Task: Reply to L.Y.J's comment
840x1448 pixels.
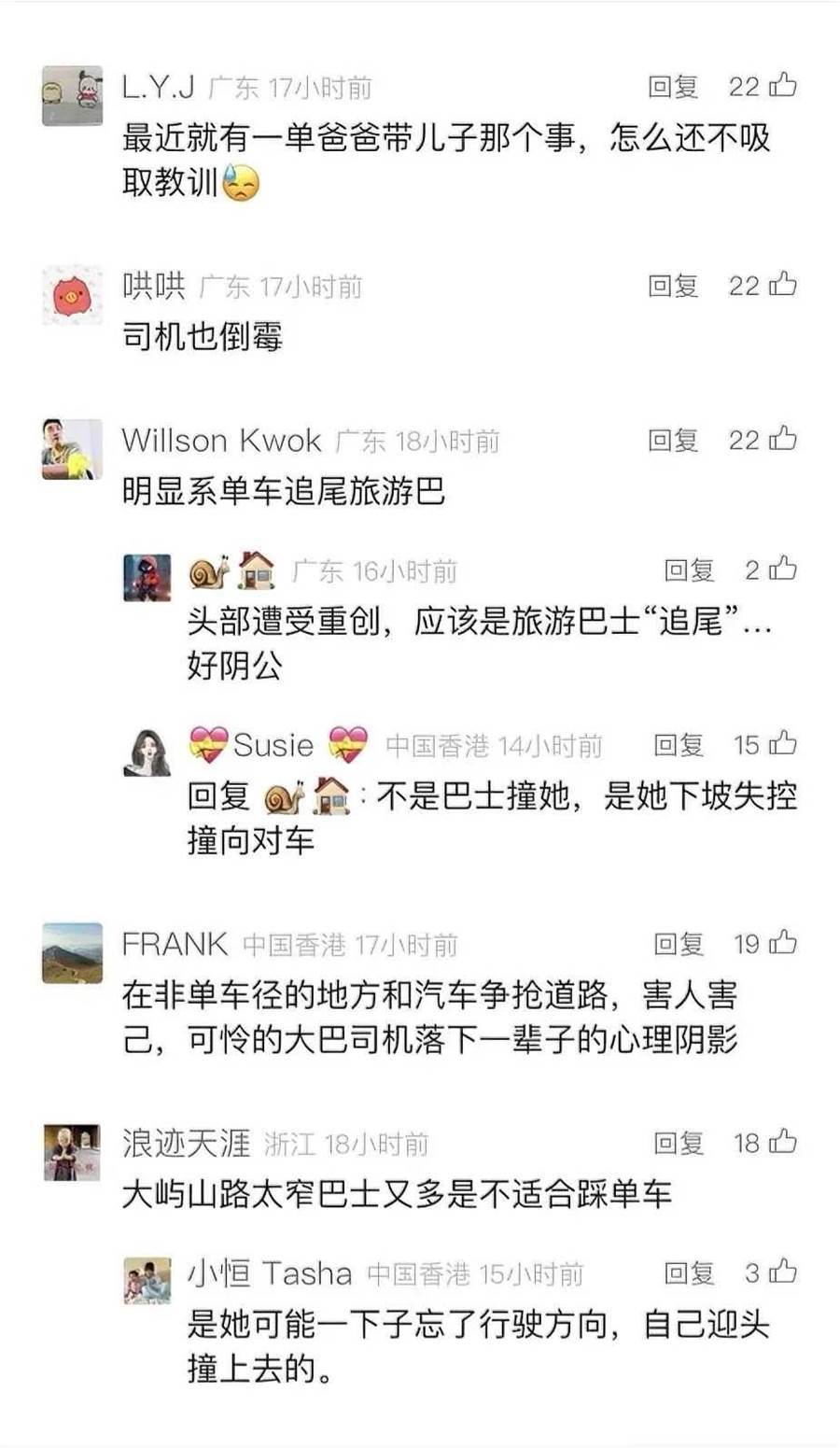Action: click(673, 87)
